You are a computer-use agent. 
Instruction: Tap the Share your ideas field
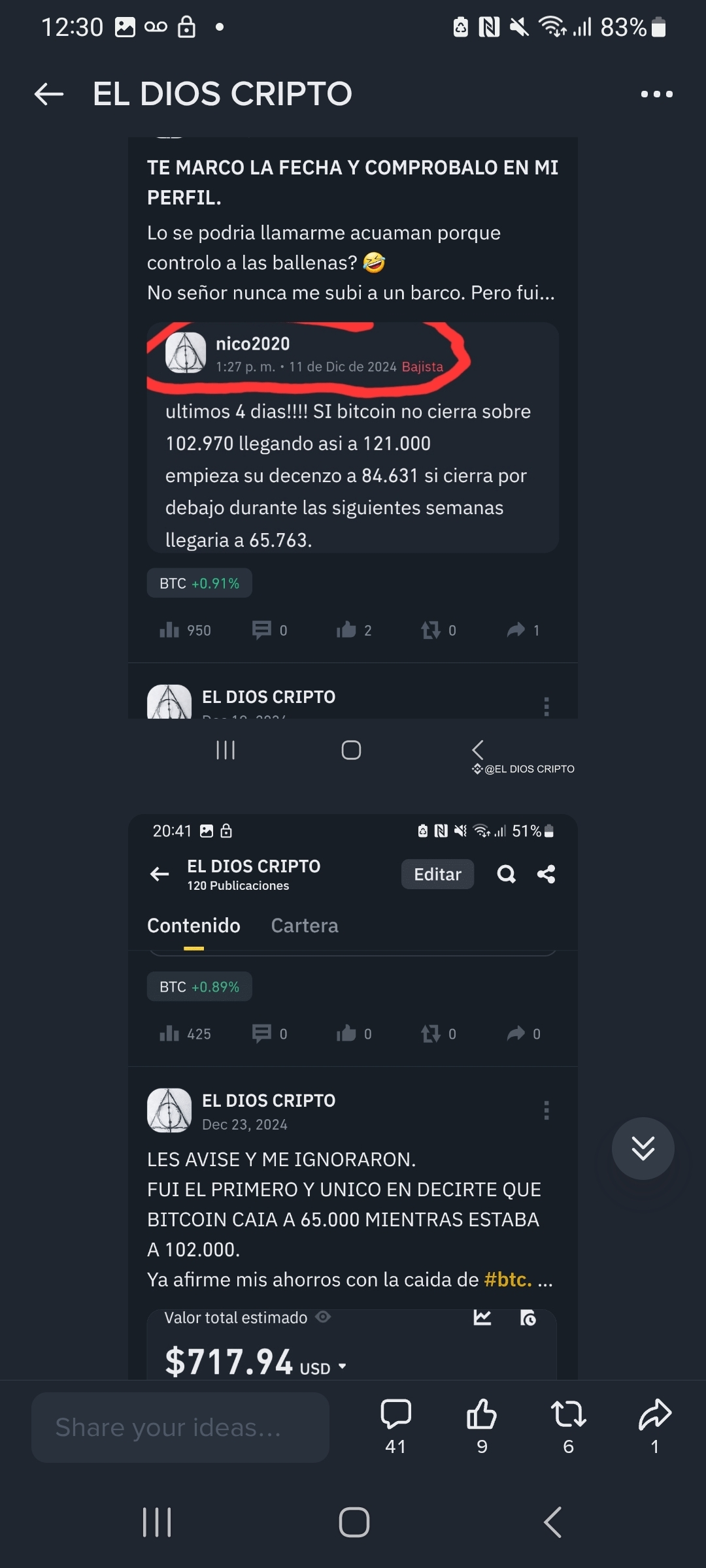(180, 1428)
